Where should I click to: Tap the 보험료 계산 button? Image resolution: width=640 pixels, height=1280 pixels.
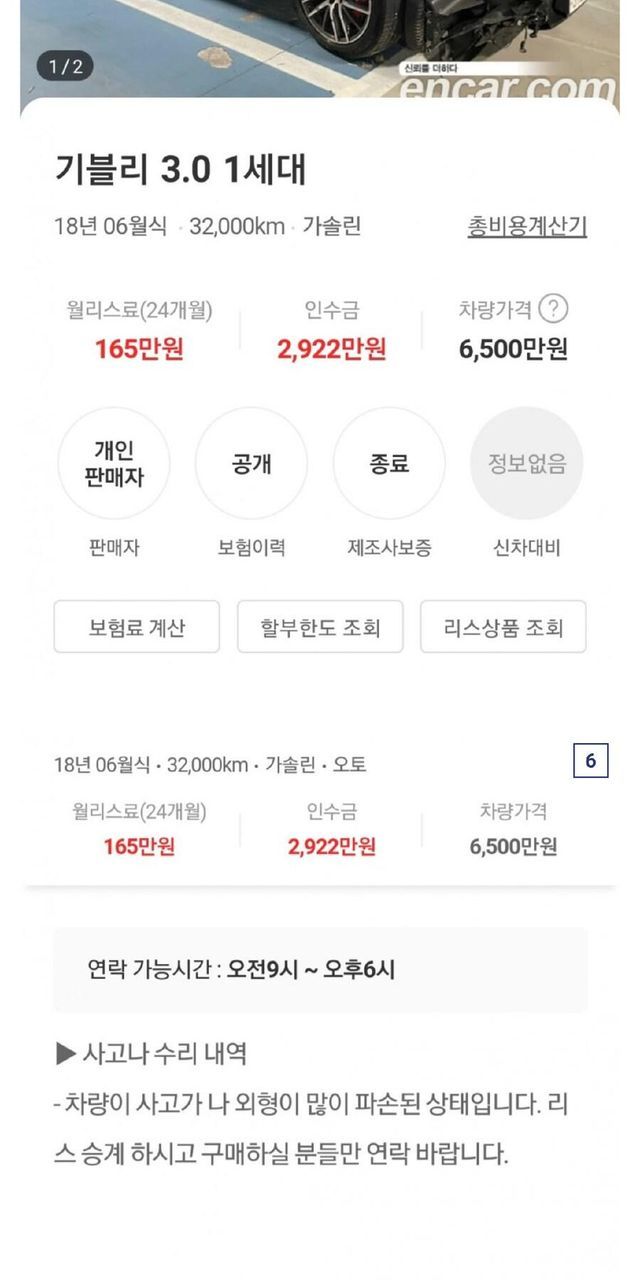(136, 627)
